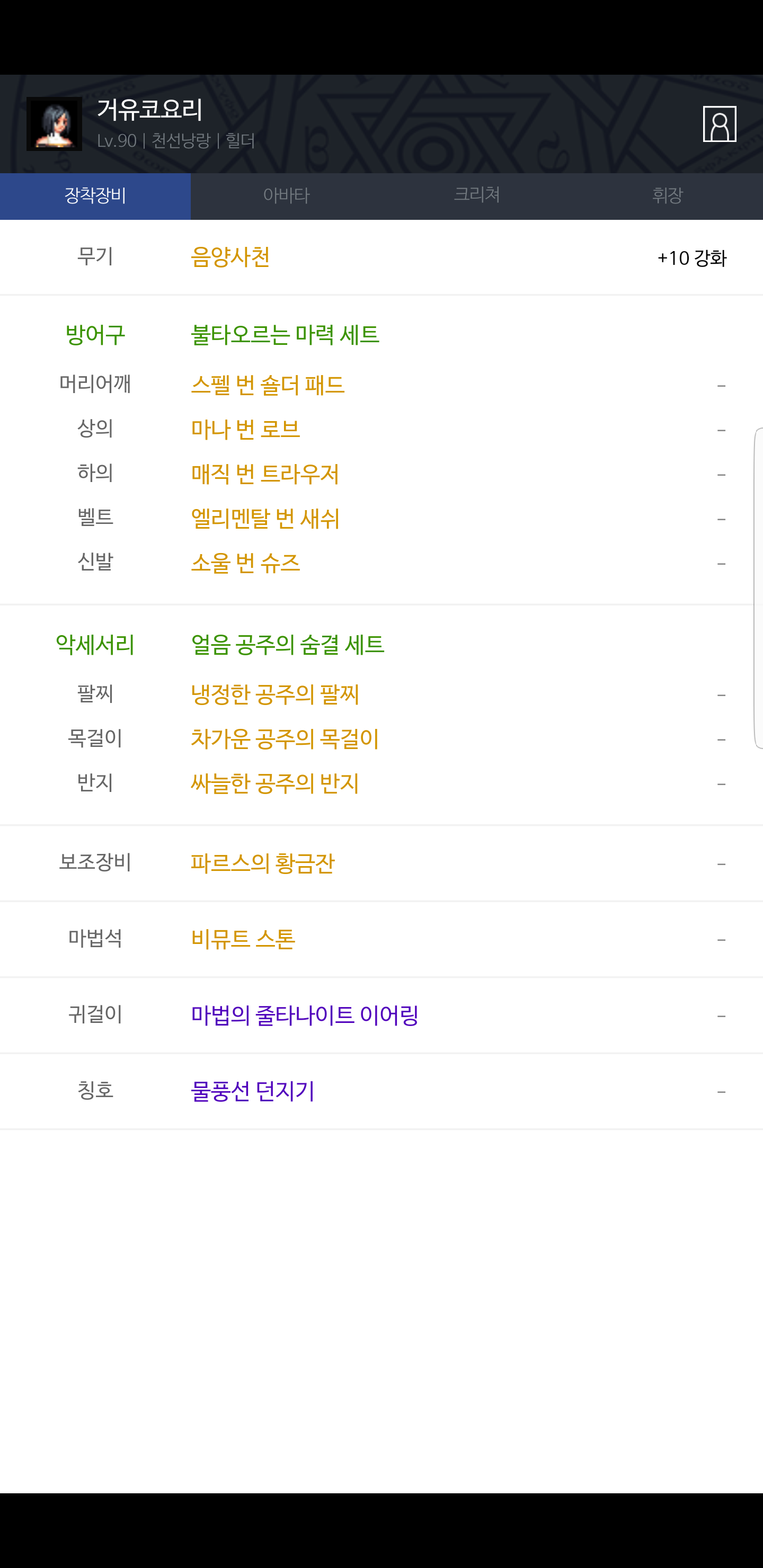Tap the character avatar 거유코요리
Image resolution: width=763 pixels, height=1568 pixels.
point(54,123)
